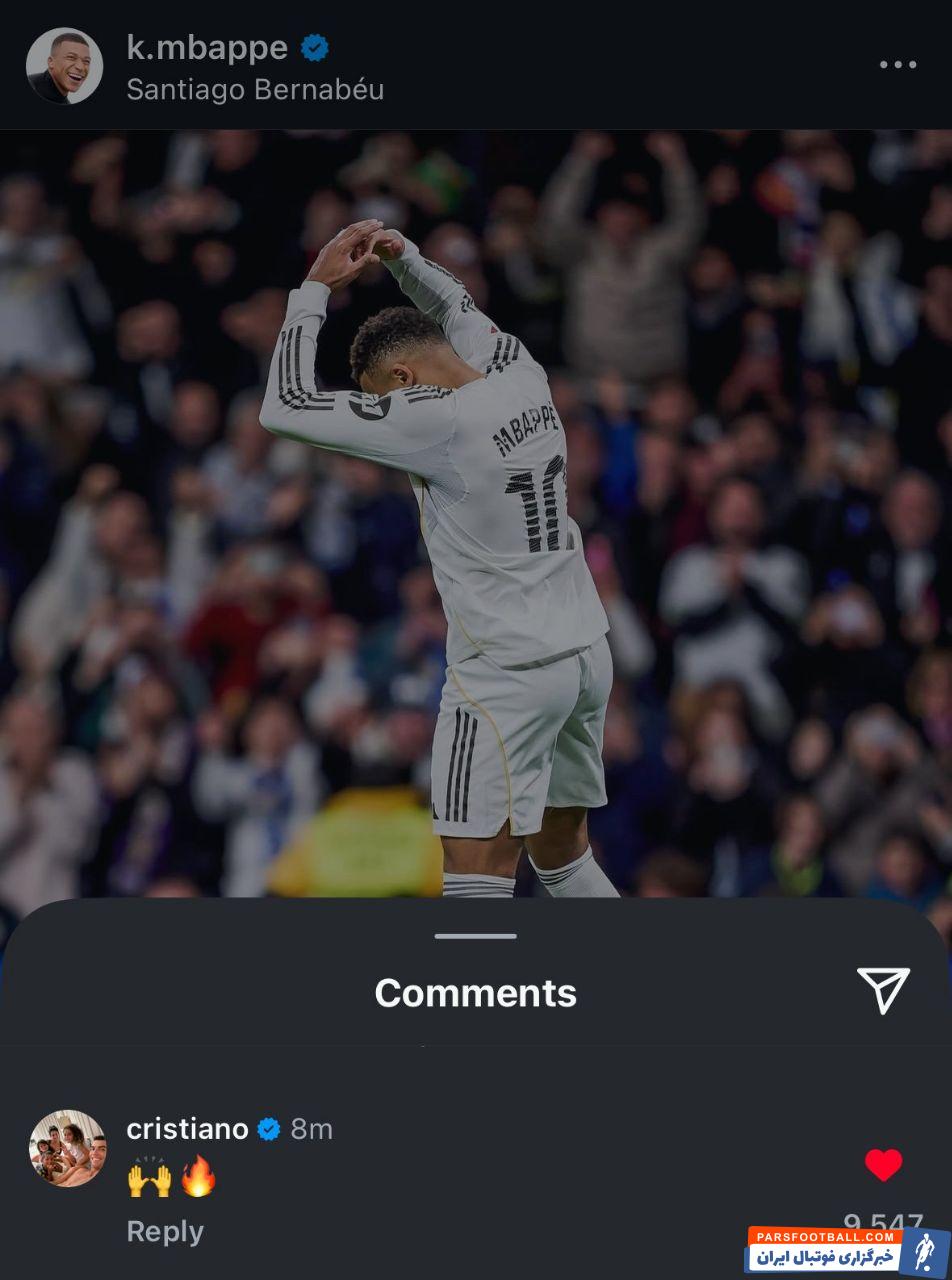Viewport: 952px width, 1280px height.
Task: Visit cristiano's profile from his username
Action: [x=187, y=1129]
